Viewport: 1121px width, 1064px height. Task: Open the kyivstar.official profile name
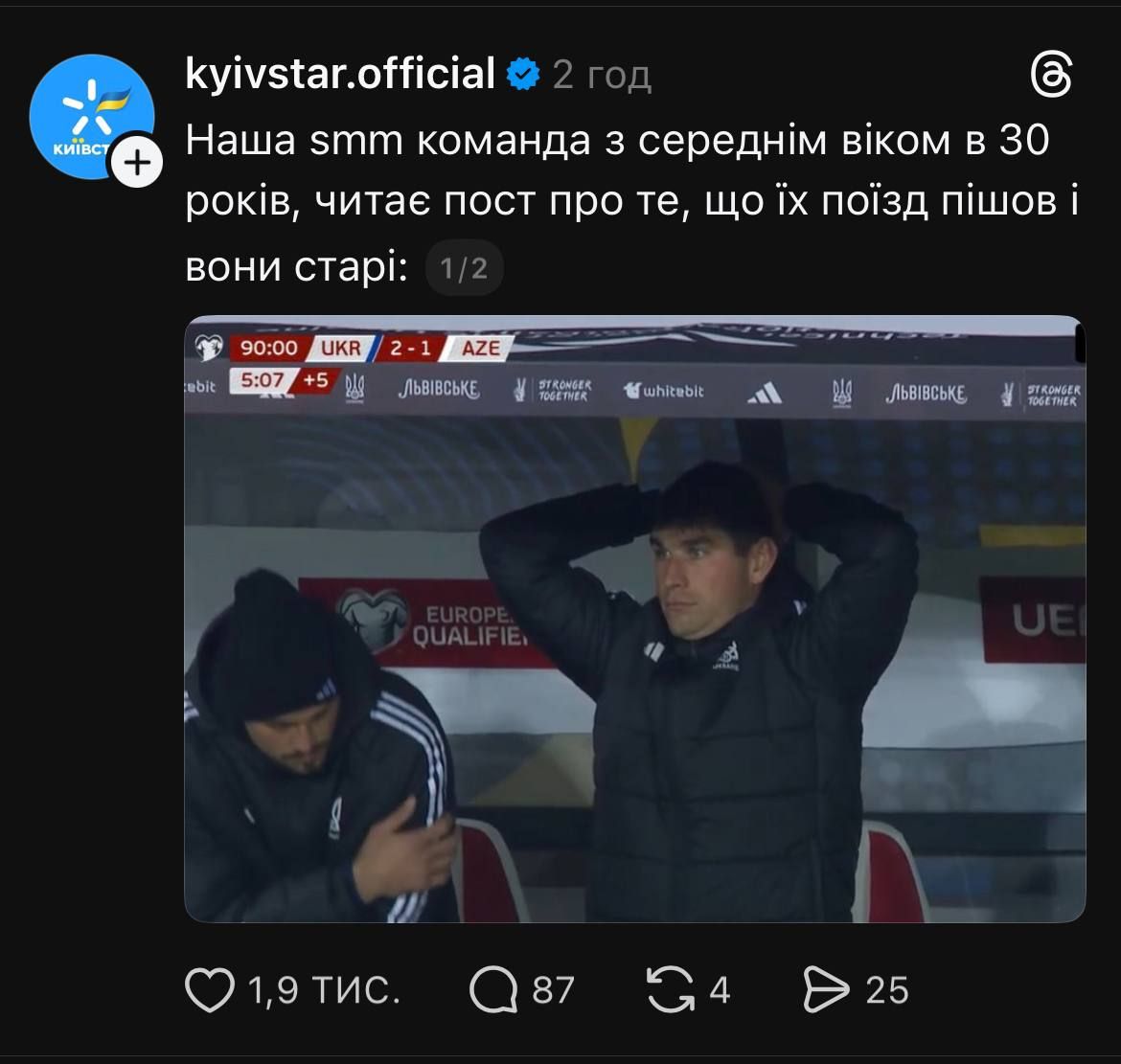(340, 75)
